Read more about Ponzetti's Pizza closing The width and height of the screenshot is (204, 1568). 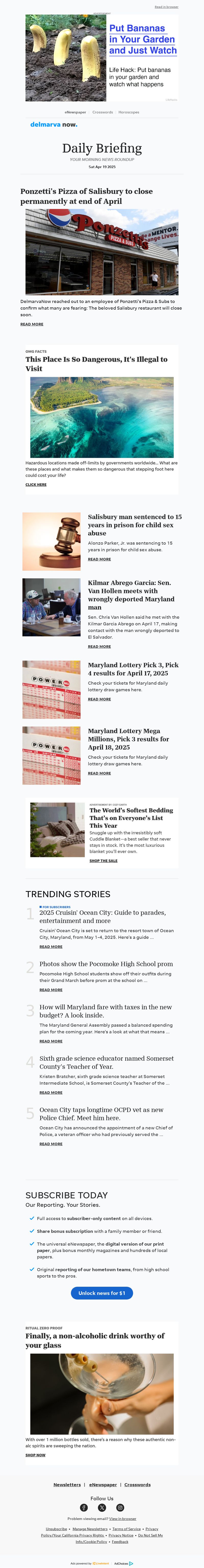32,324
